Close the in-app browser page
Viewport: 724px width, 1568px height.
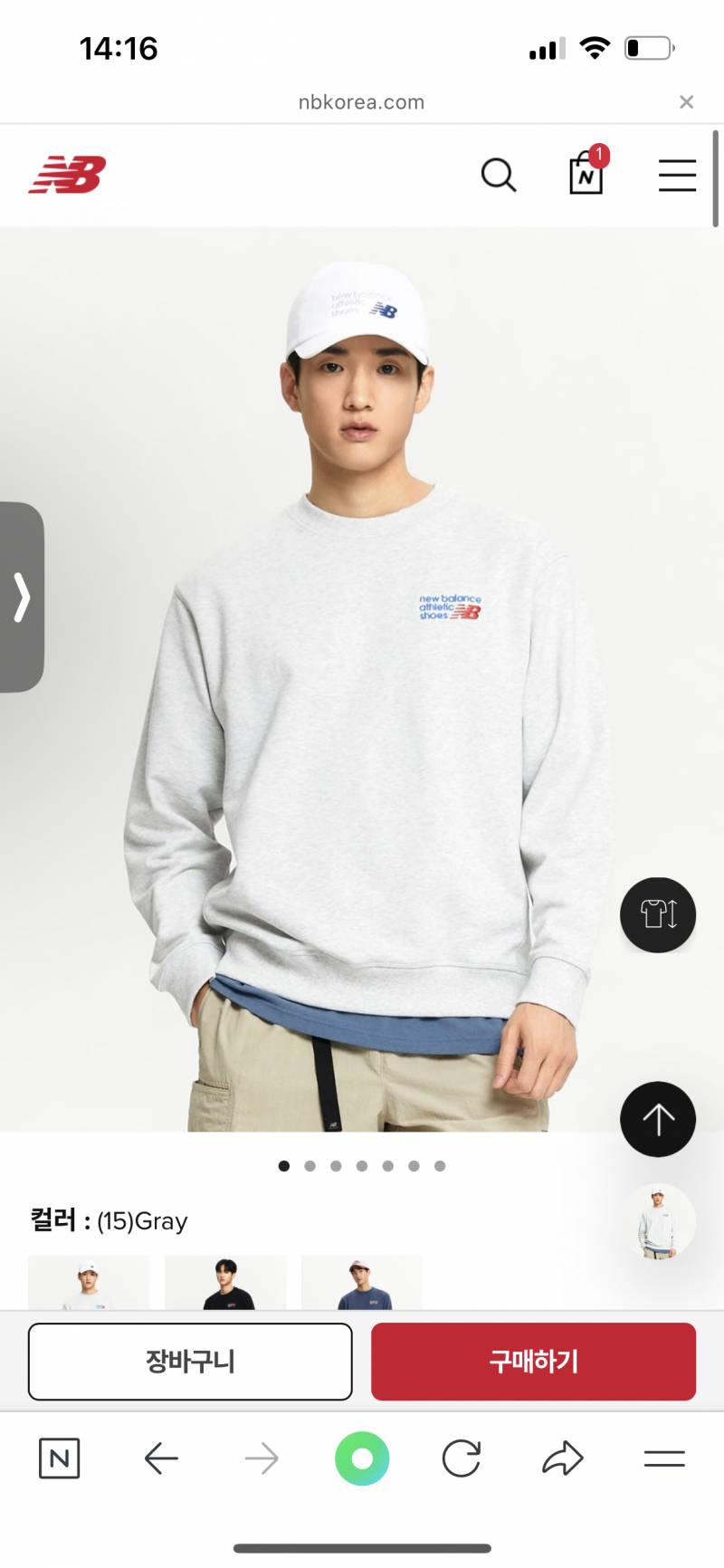pyautogui.click(x=686, y=102)
